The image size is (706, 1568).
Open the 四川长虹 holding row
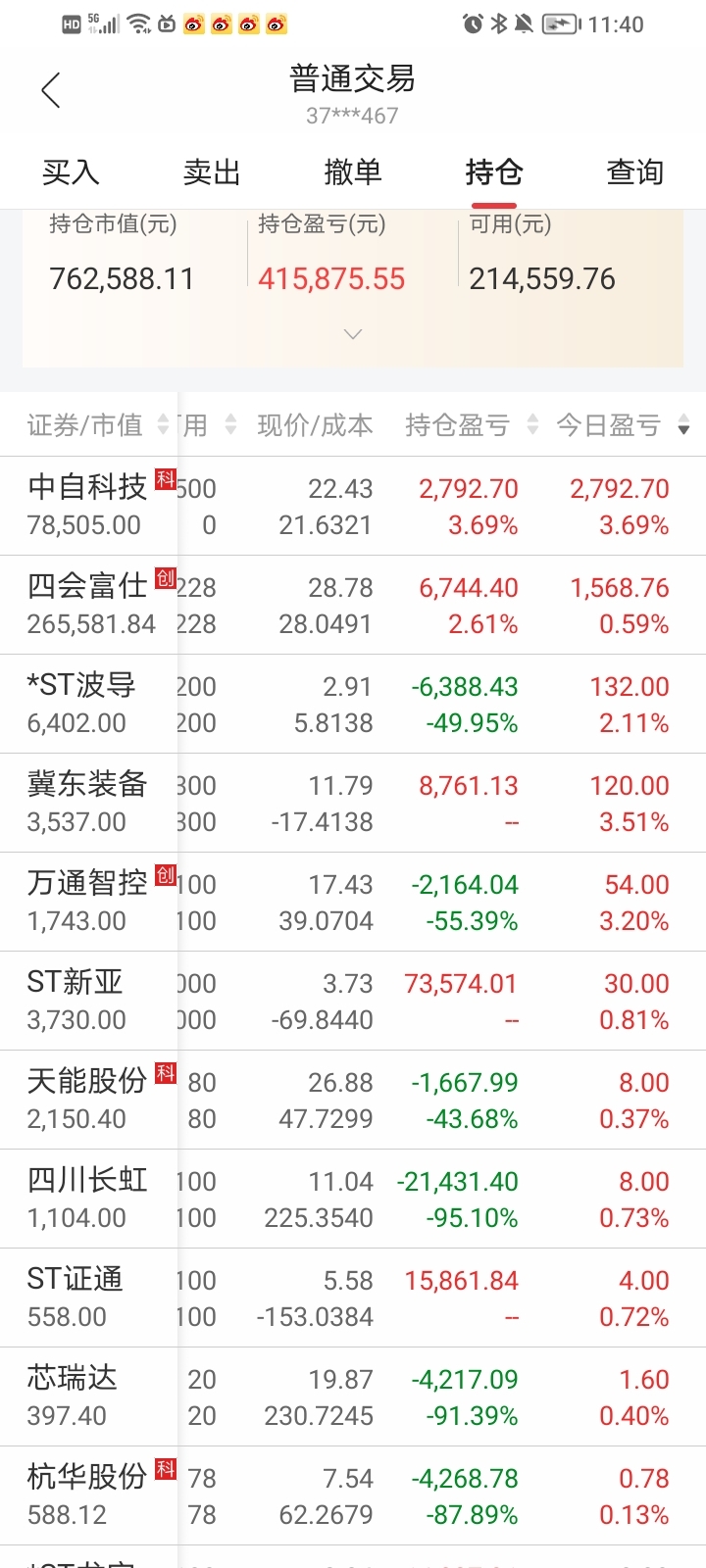click(353, 1199)
